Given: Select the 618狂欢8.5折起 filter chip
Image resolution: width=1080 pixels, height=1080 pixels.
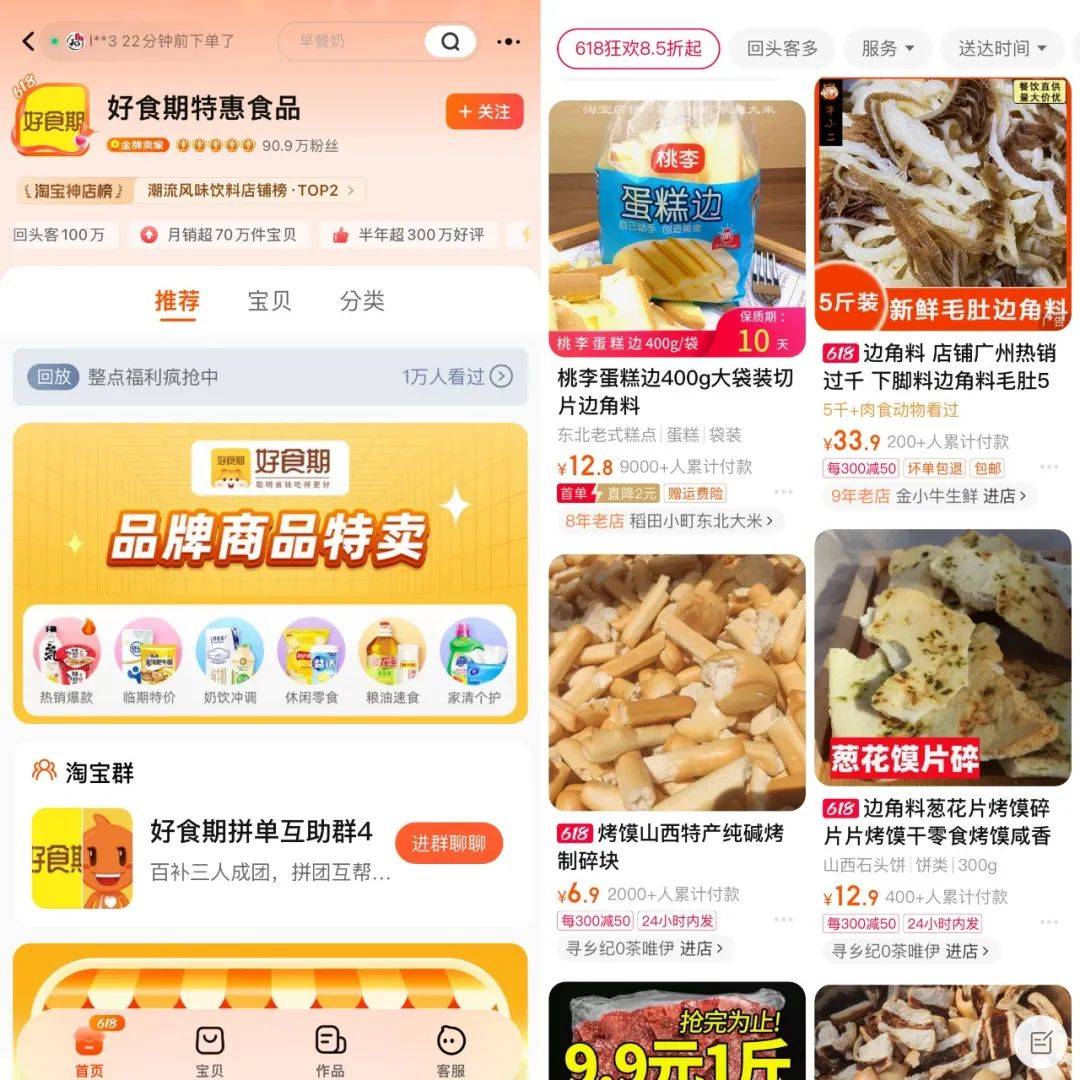Looking at the screenshot, I should (x=638, y=48).
